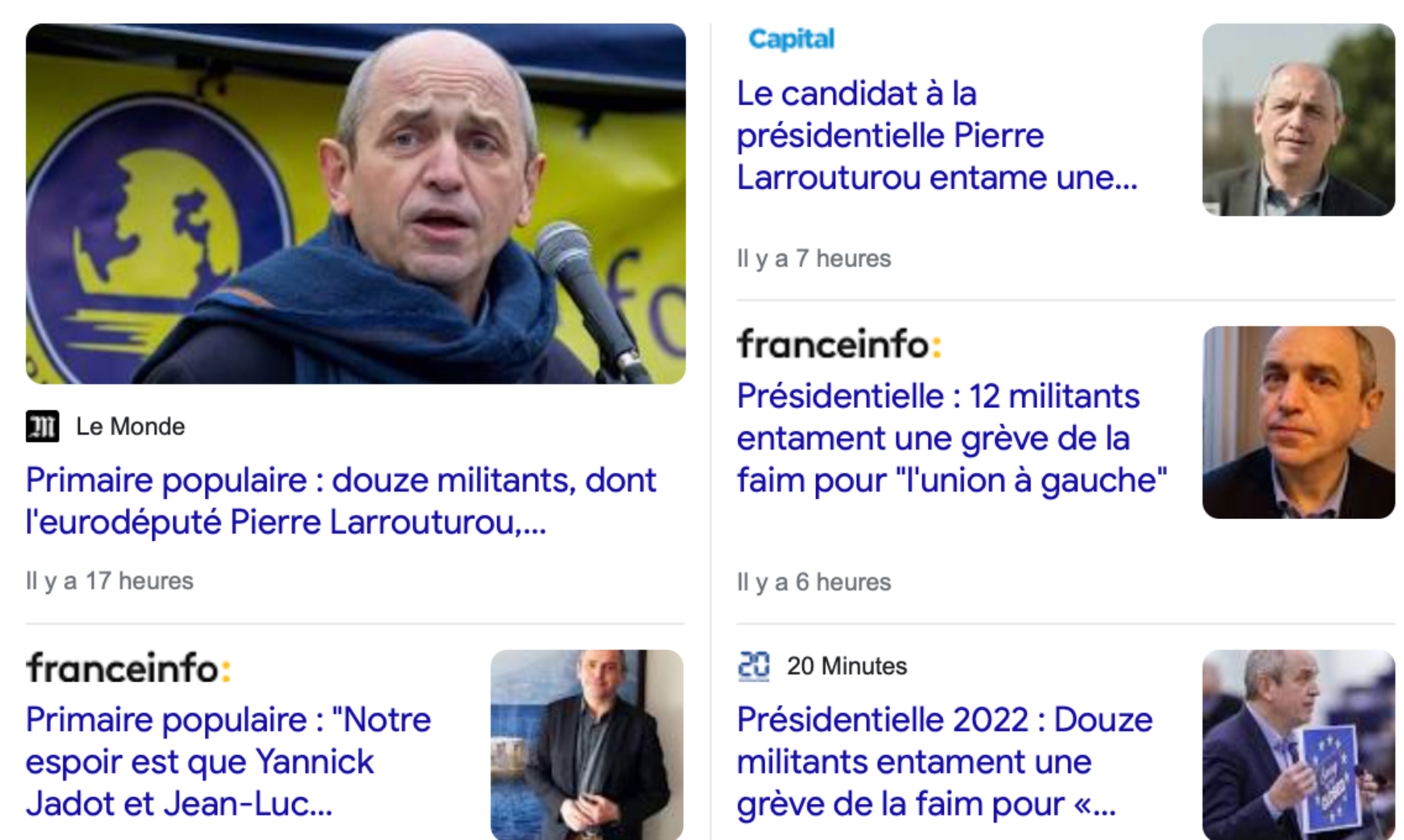
Task: Open 20 Minutes article Présidentielle 2022
Action: point(944,761)
